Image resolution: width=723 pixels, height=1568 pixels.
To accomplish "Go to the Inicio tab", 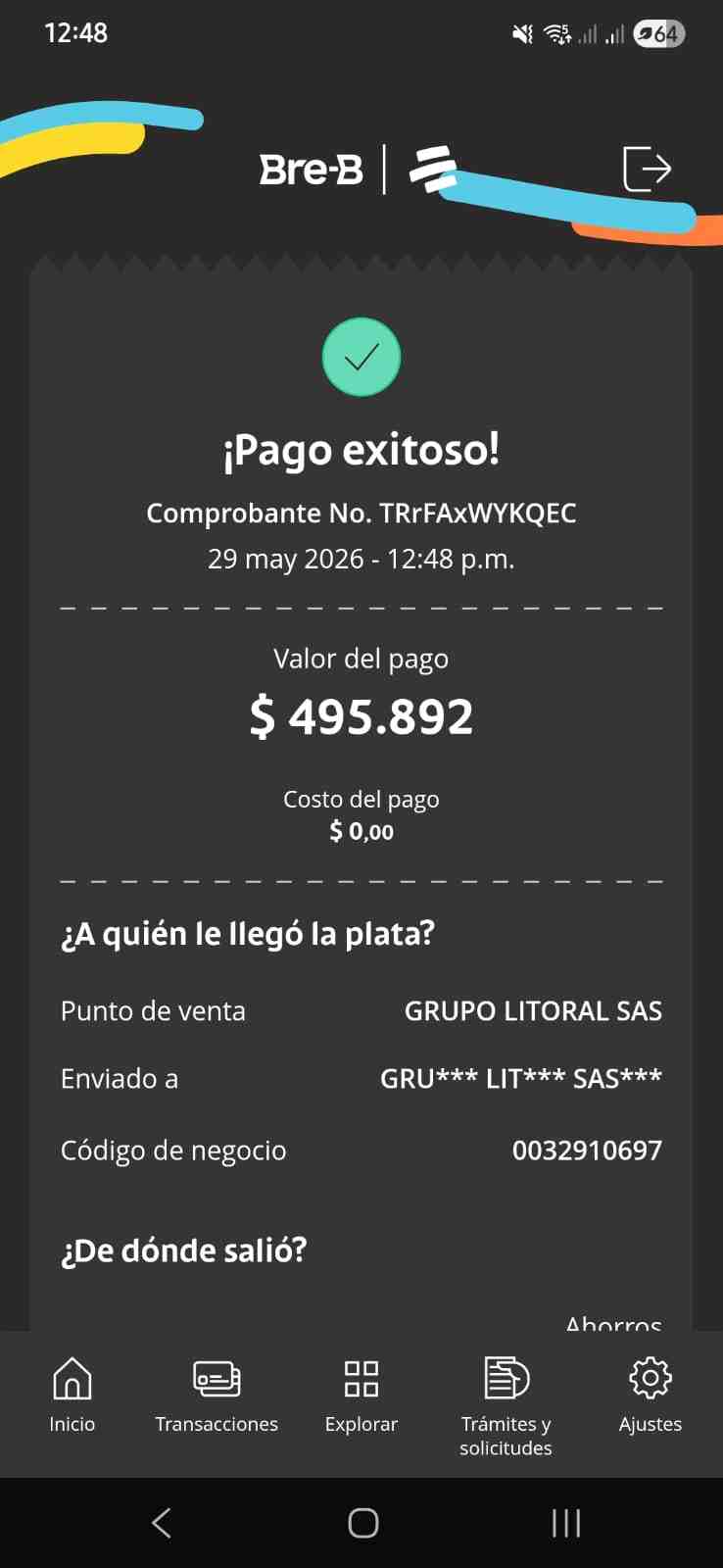I will (72, 1395).
